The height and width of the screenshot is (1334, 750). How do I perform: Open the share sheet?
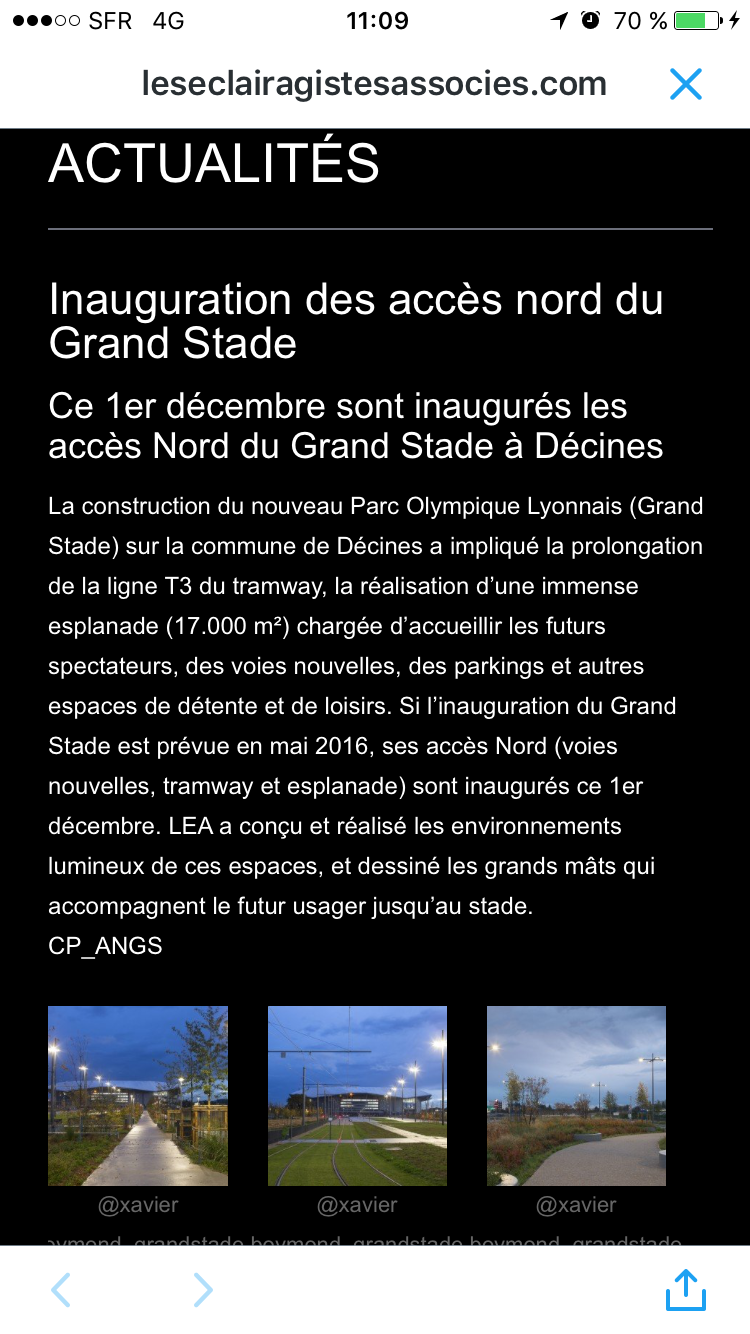point(686,1290)
